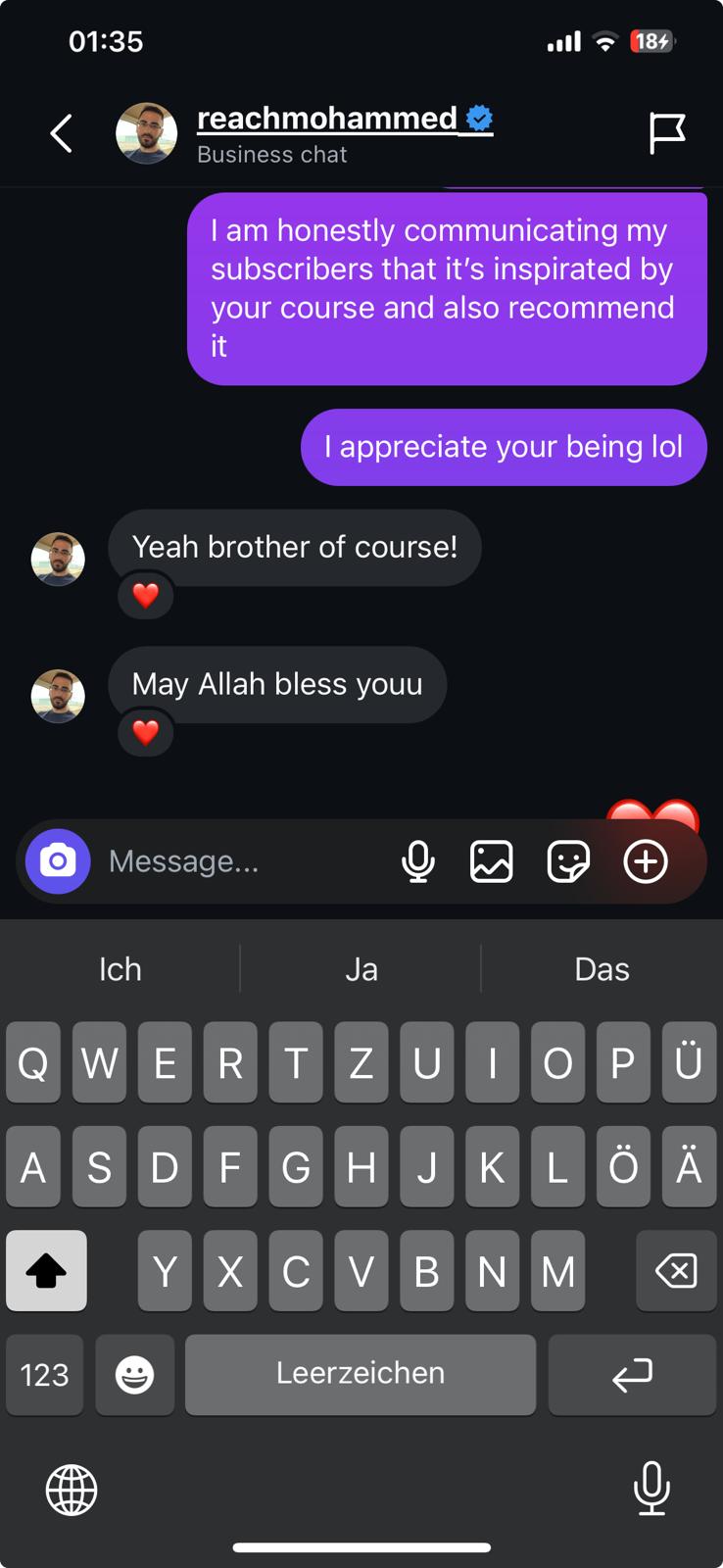This screenshot has width=723, height=1568.
Task: Insert the keyboard suggestion "Ich"
Action: (x=120, y=969)
